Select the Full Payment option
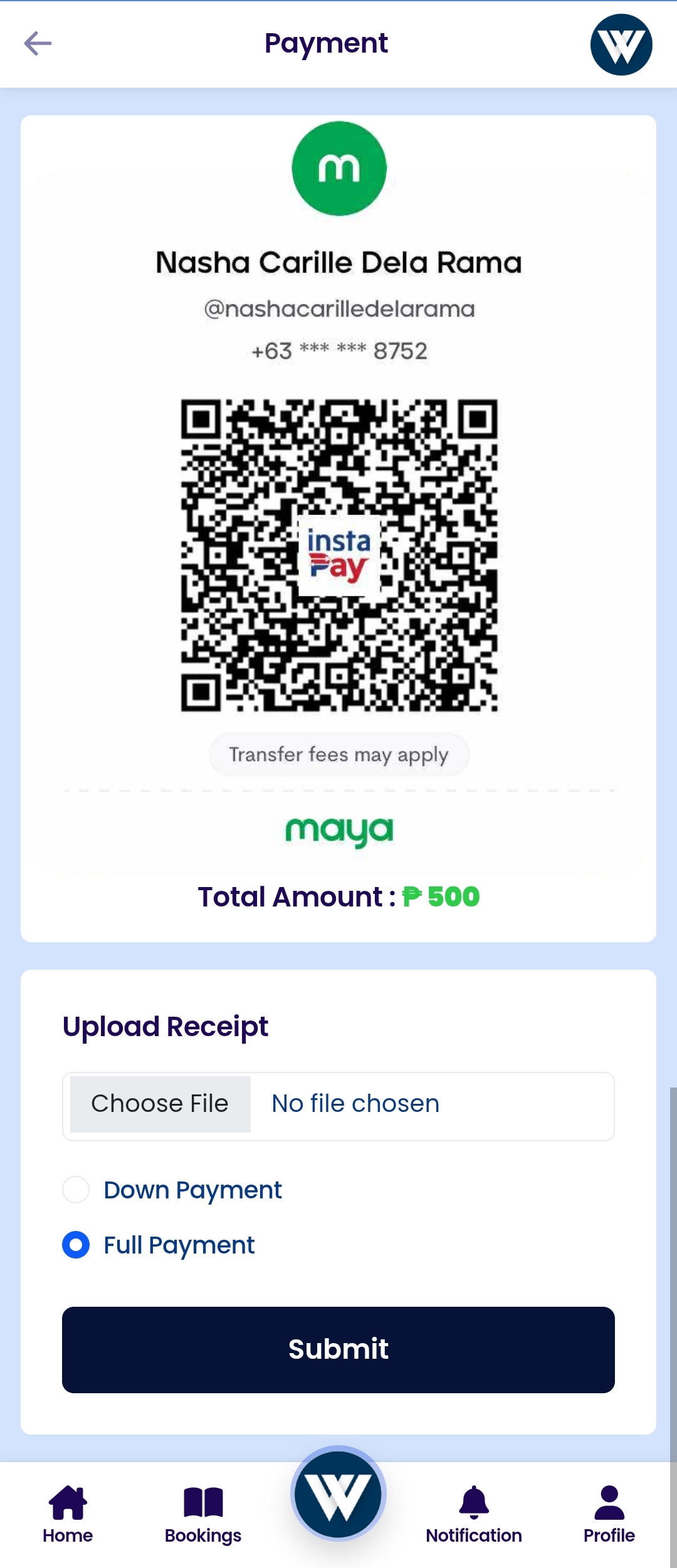 [76, 1245]
